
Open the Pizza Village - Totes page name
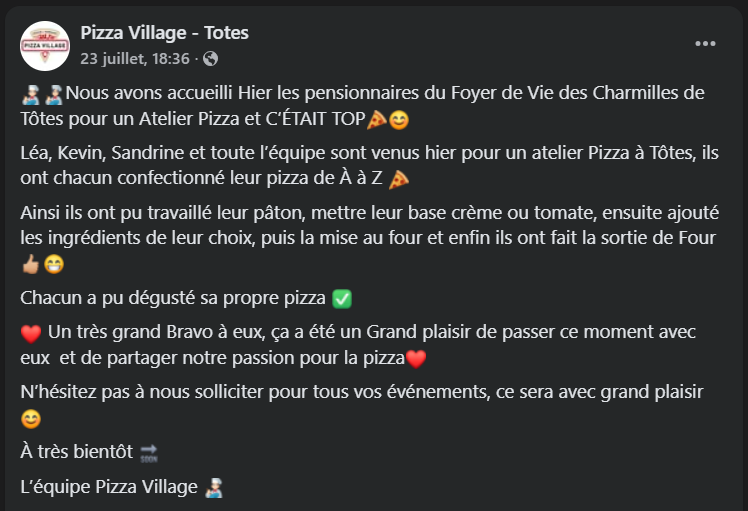pos(164,33)
